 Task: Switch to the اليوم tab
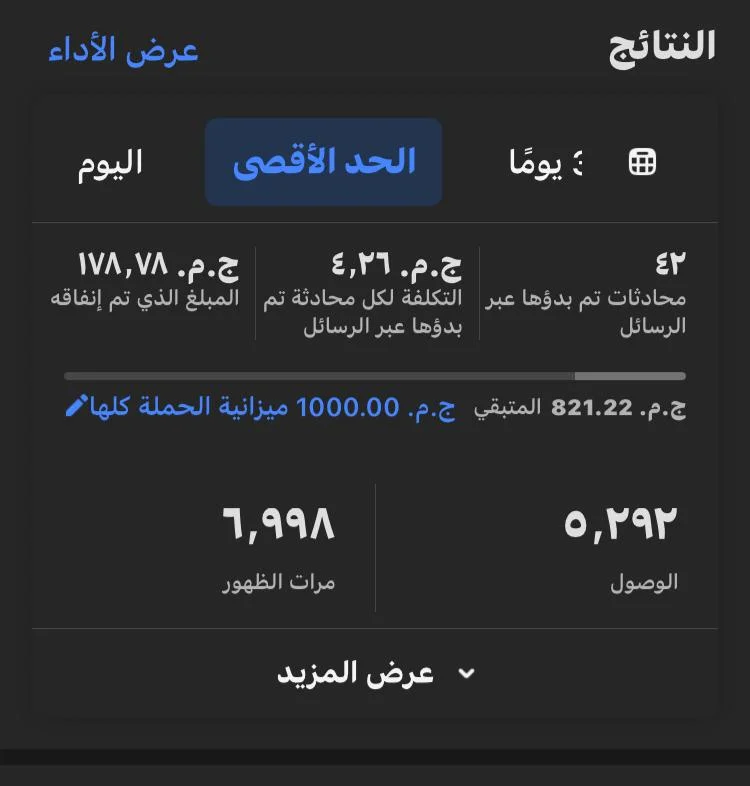click(111, 163)
